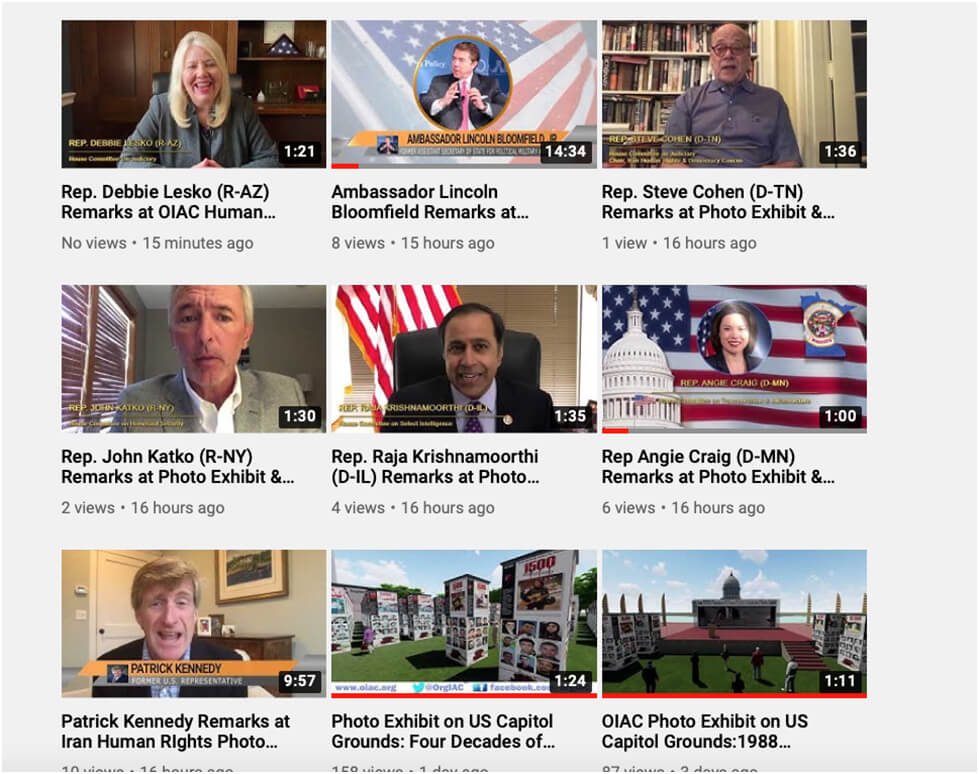Open Rep. Raja Krishnamoorthi remarks video
The height and width of the screenshot is (774, 979).
click(463, 358)
